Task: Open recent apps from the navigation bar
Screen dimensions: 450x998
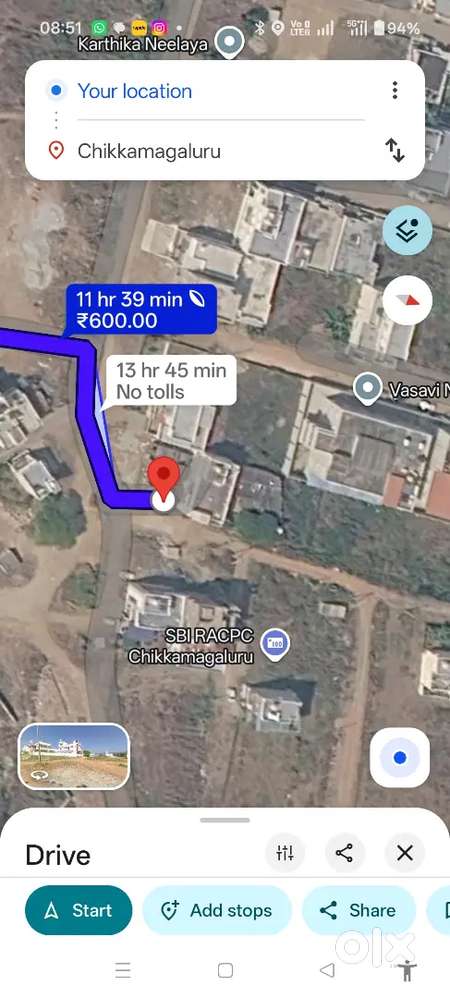Action: click(123, 970)
